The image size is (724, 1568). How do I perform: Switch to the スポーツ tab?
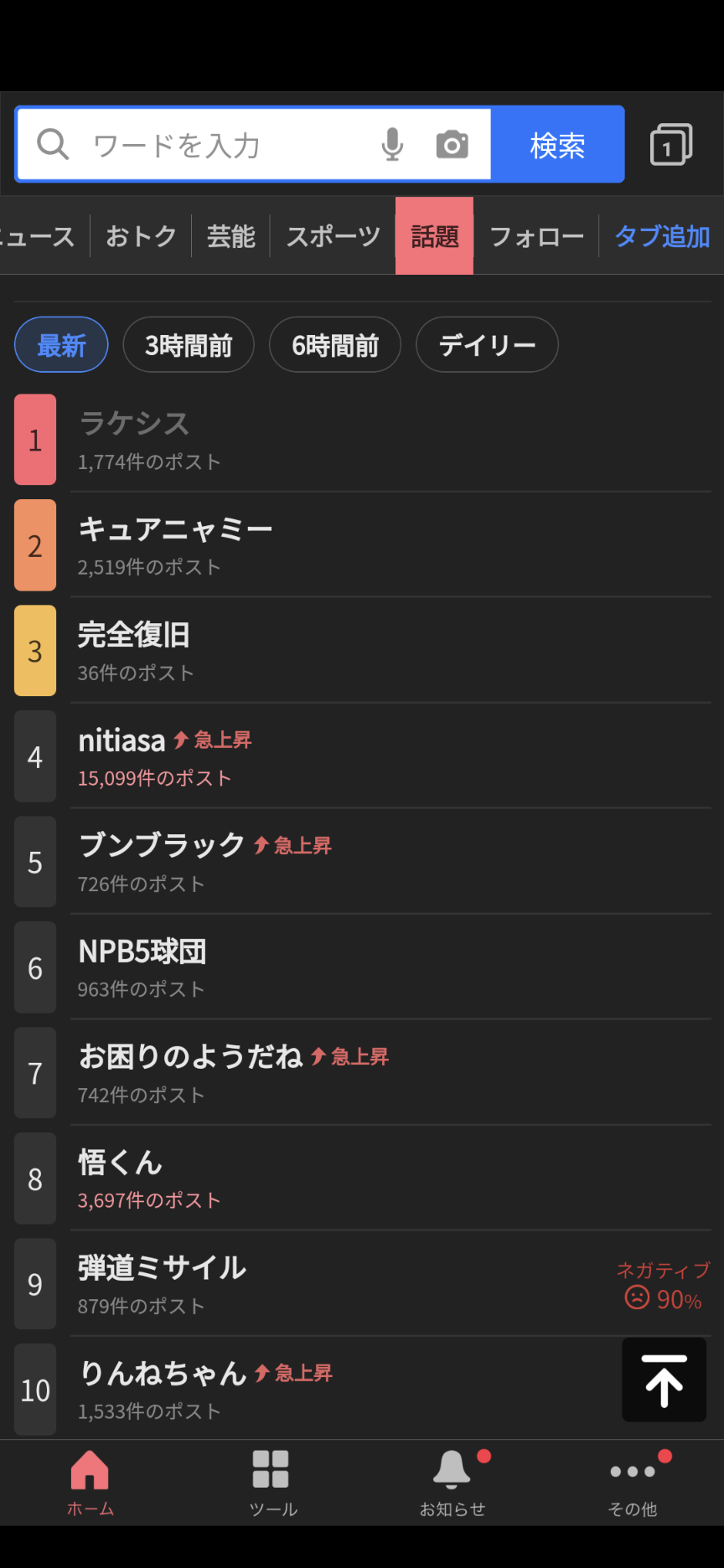tap(333, 236)
